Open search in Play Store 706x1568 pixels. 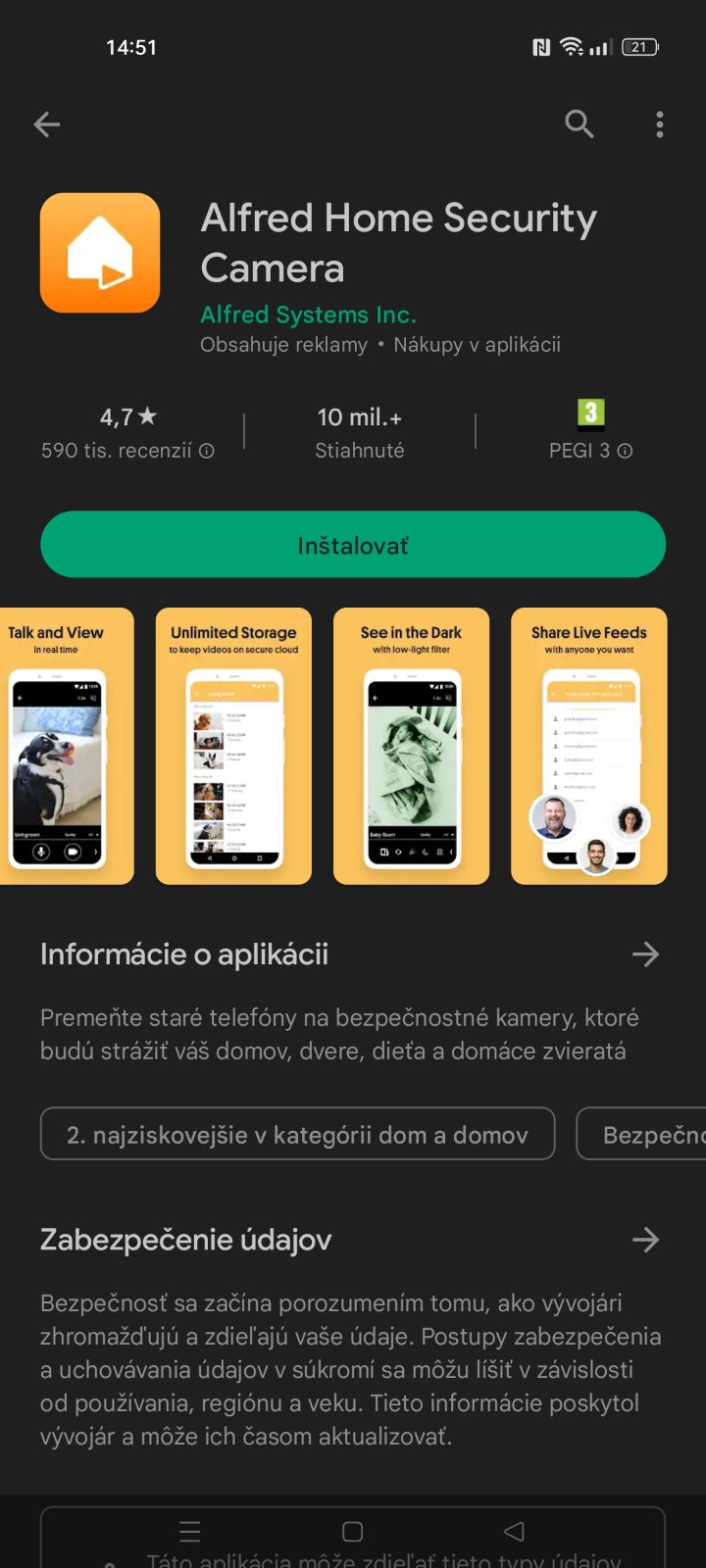click(x=580, y=124)
